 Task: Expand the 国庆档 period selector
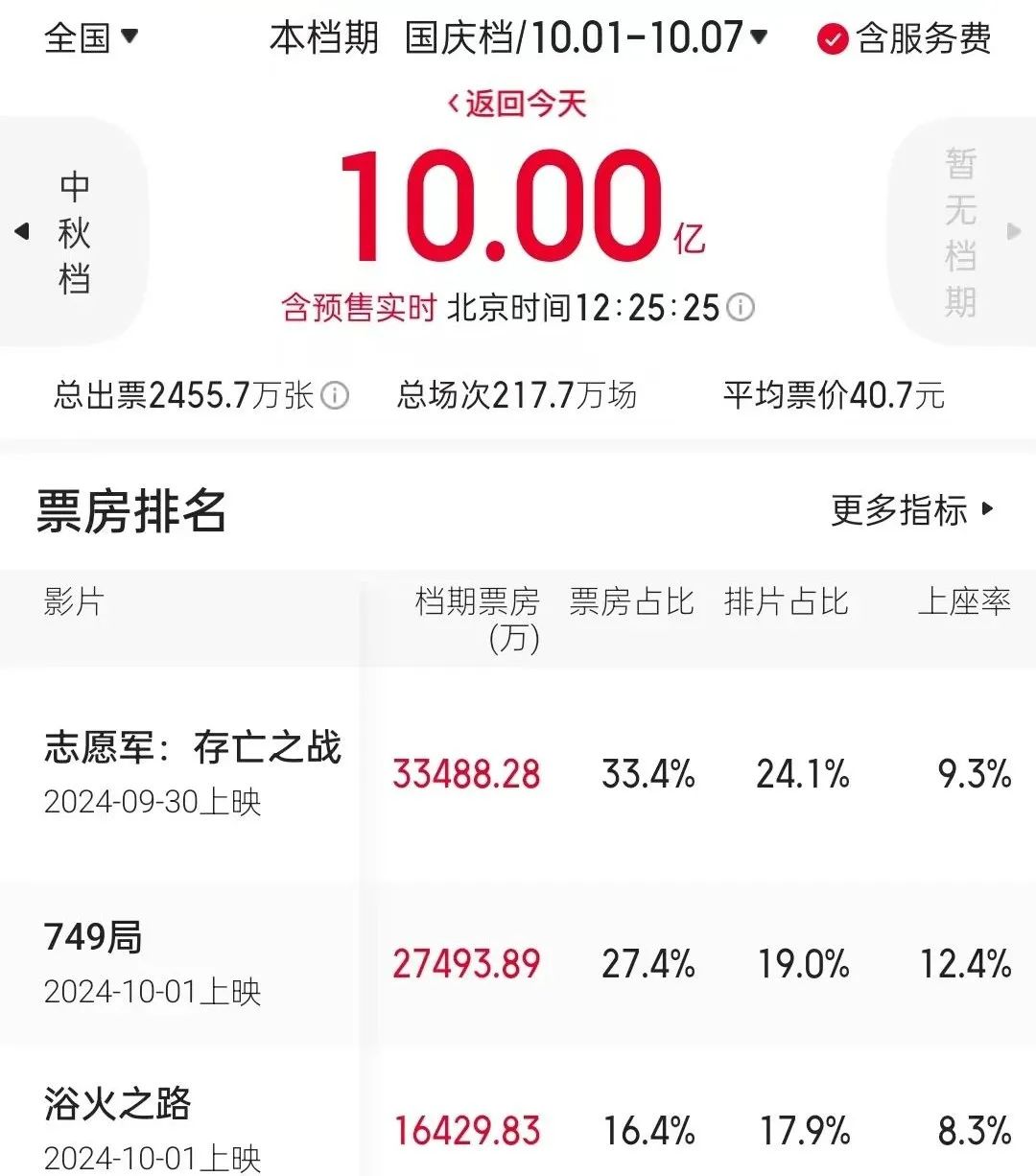pos(586,38)
